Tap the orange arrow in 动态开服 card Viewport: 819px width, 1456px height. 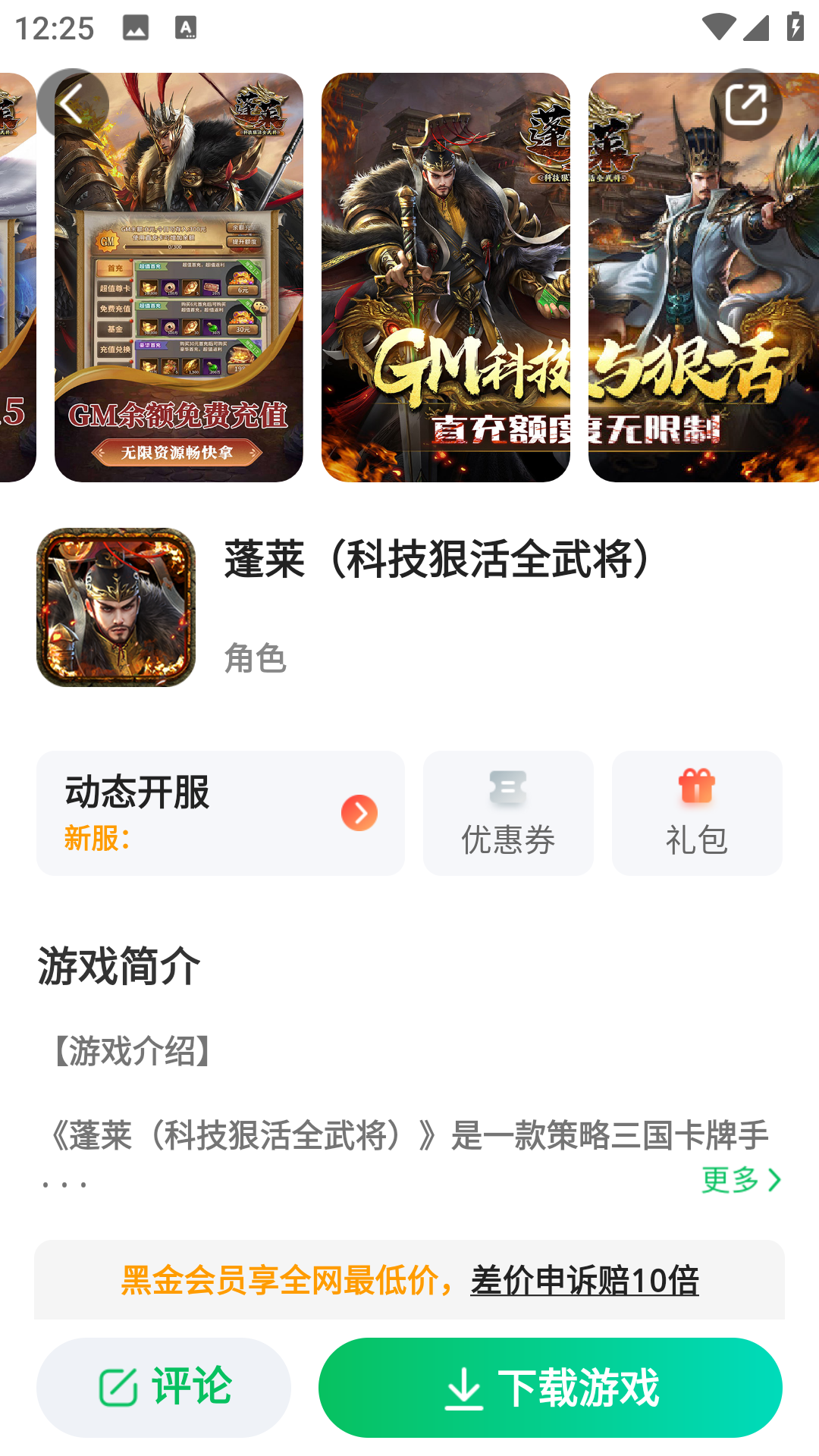(x=359, y=813)
